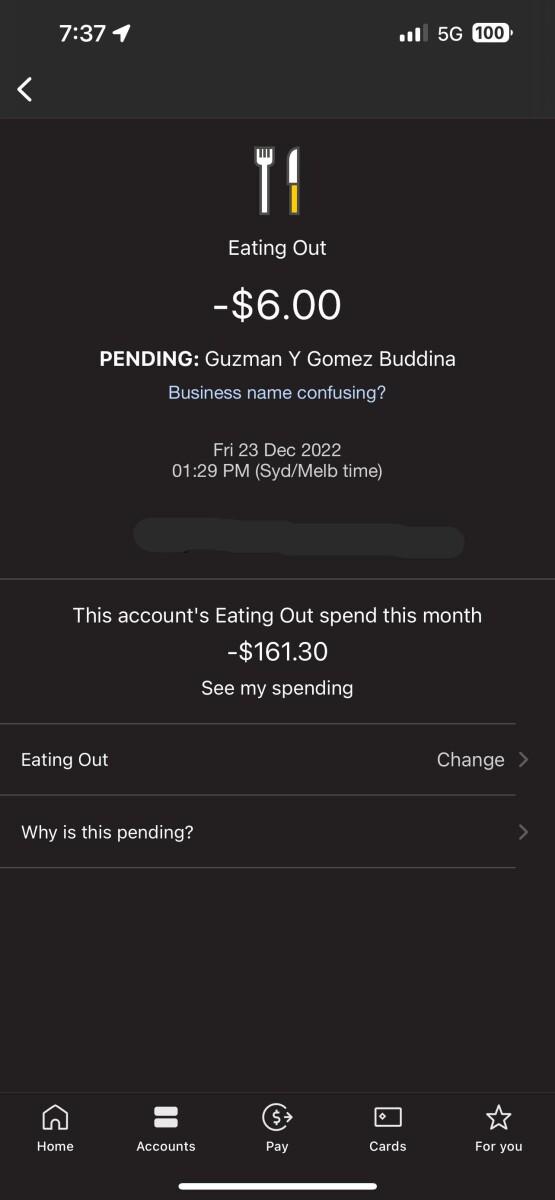Go to the Cards tab
Screen dimensions: 555x1200
click(388, 1129)
